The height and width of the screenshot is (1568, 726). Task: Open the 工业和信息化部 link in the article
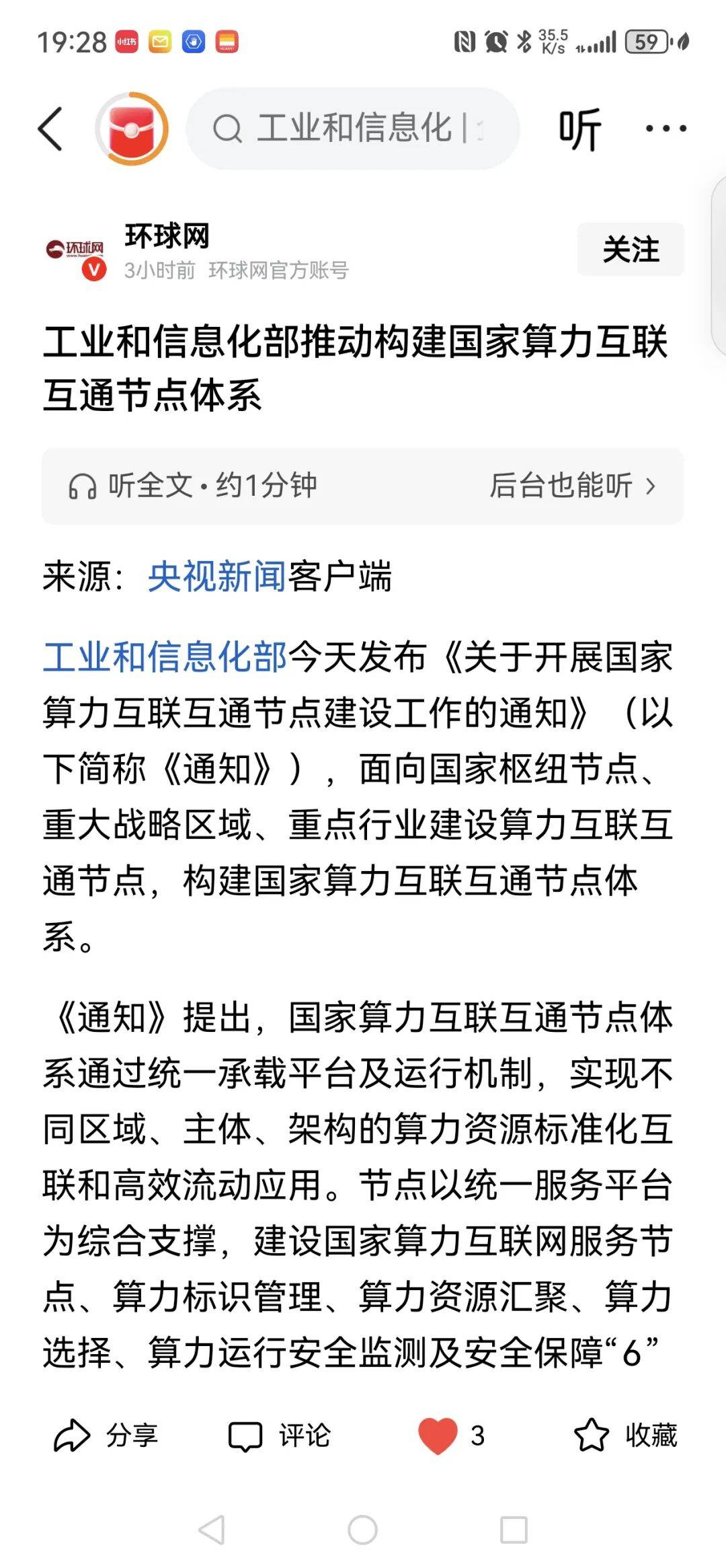(165, 657)
